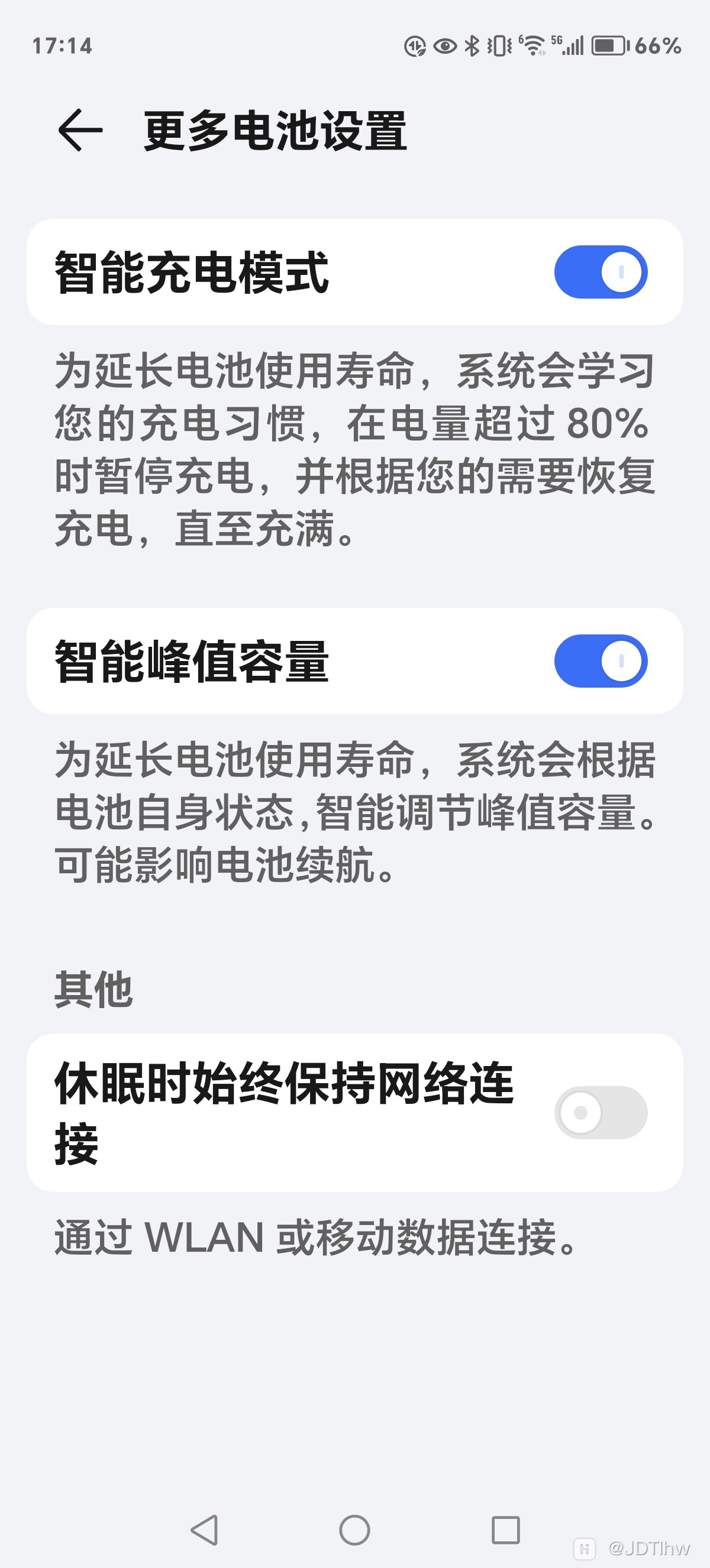Tap the smart charging description text
This screenshot has height=1568, width=710.
coord(353,451)
